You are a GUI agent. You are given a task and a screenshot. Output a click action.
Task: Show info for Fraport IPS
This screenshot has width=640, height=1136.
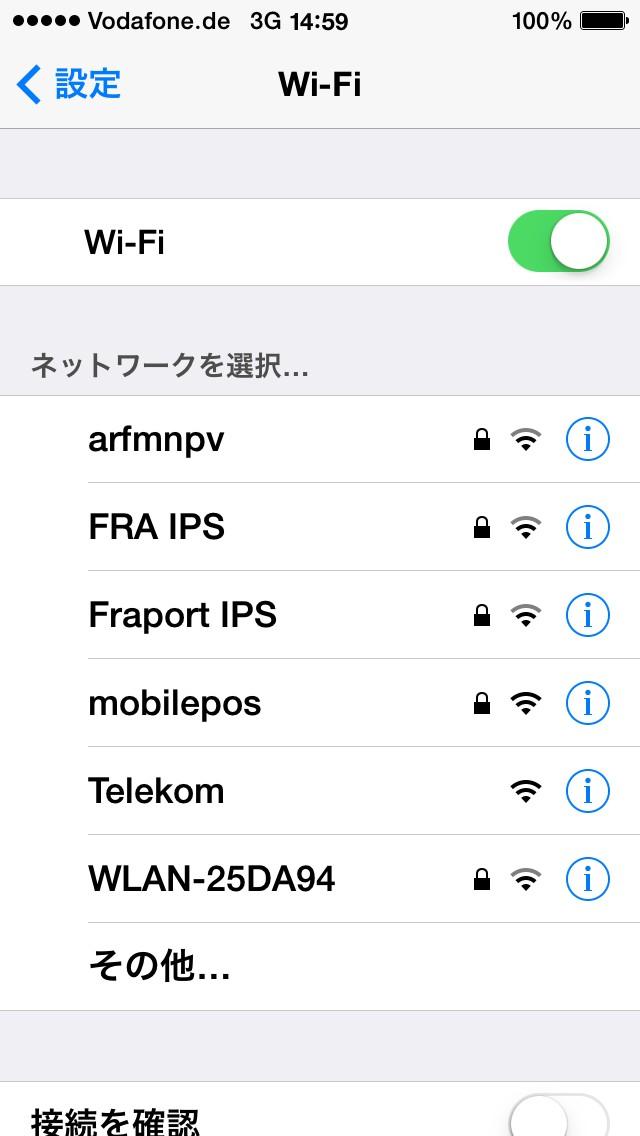(x=587, y=615)
